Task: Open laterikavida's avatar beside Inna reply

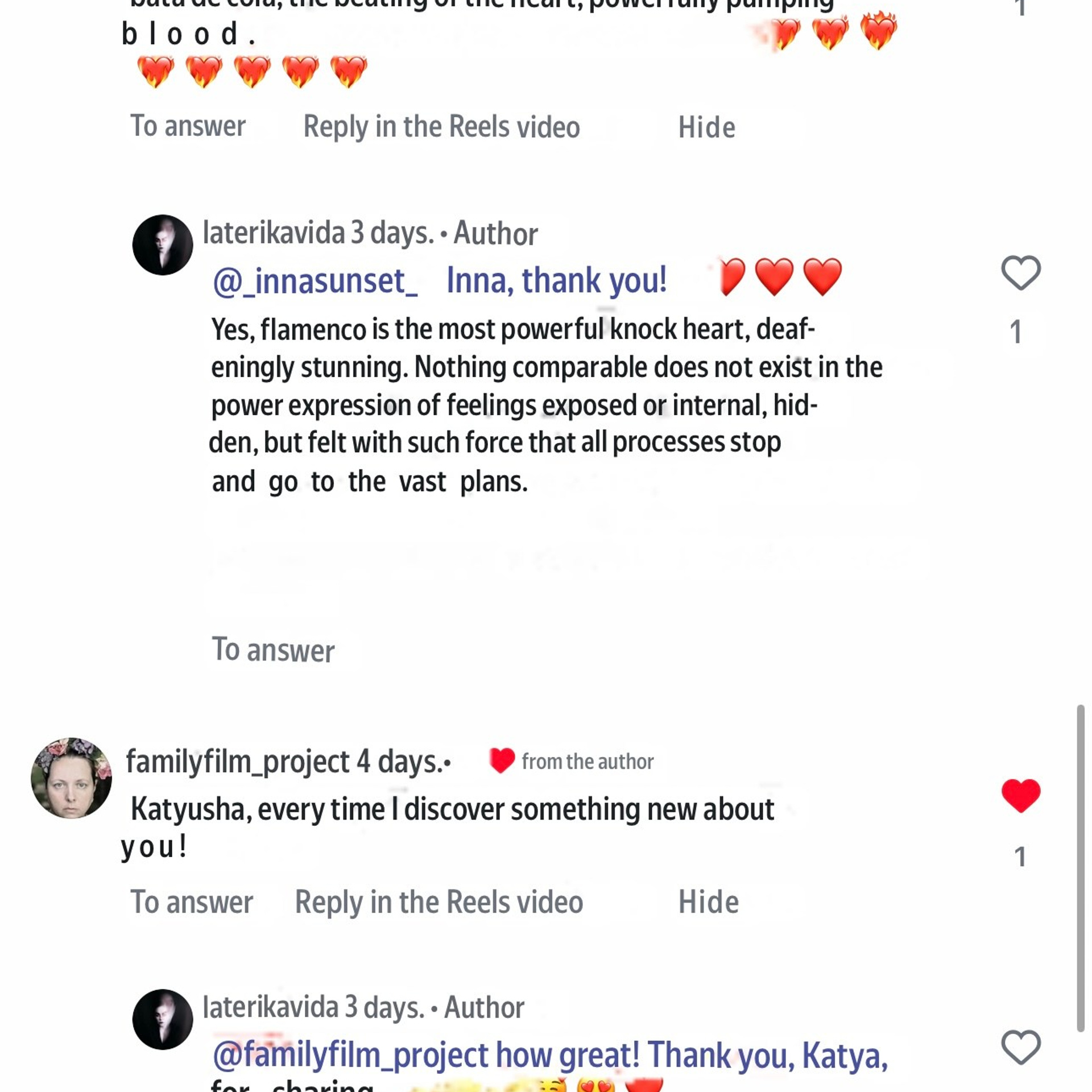Action: [x=163, y=245]
